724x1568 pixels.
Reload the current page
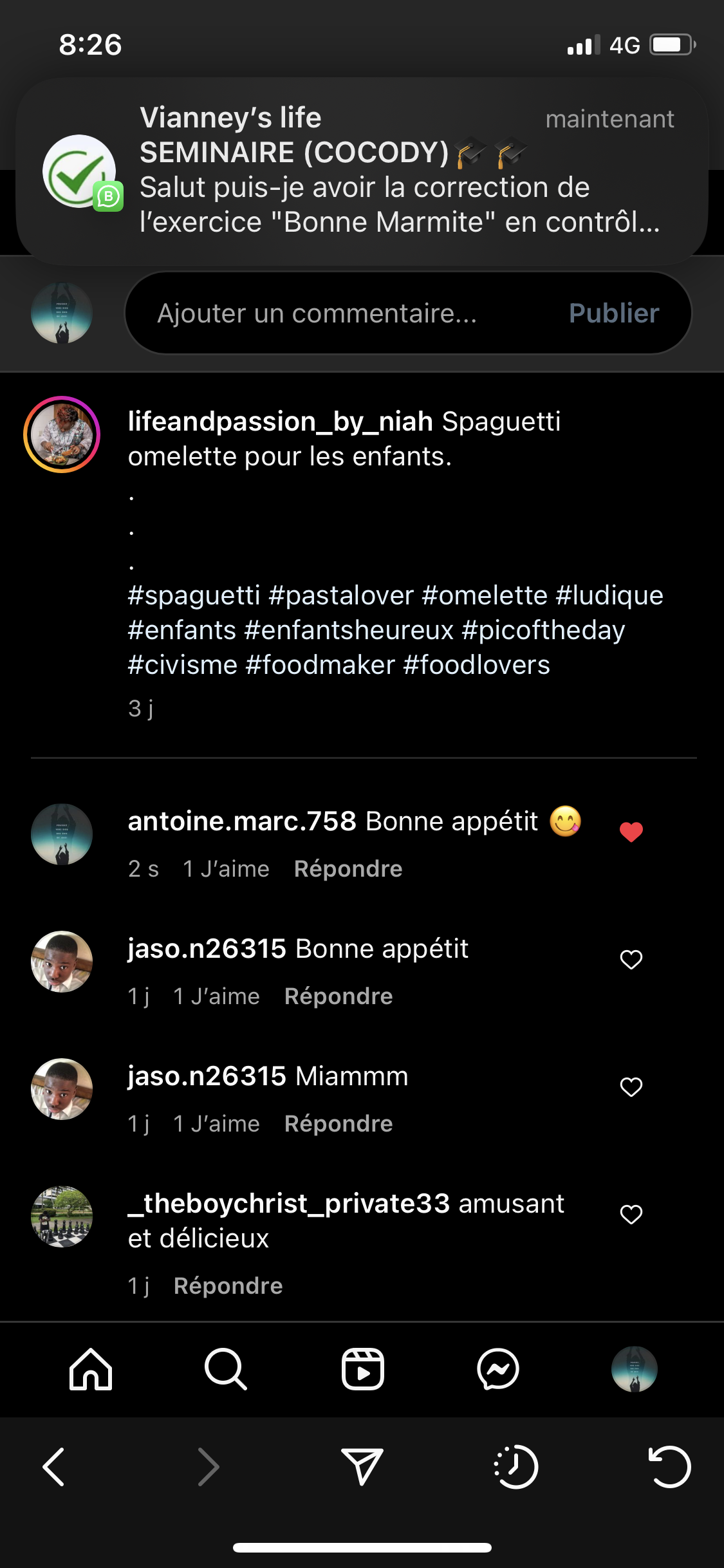tap(669, 1467)
